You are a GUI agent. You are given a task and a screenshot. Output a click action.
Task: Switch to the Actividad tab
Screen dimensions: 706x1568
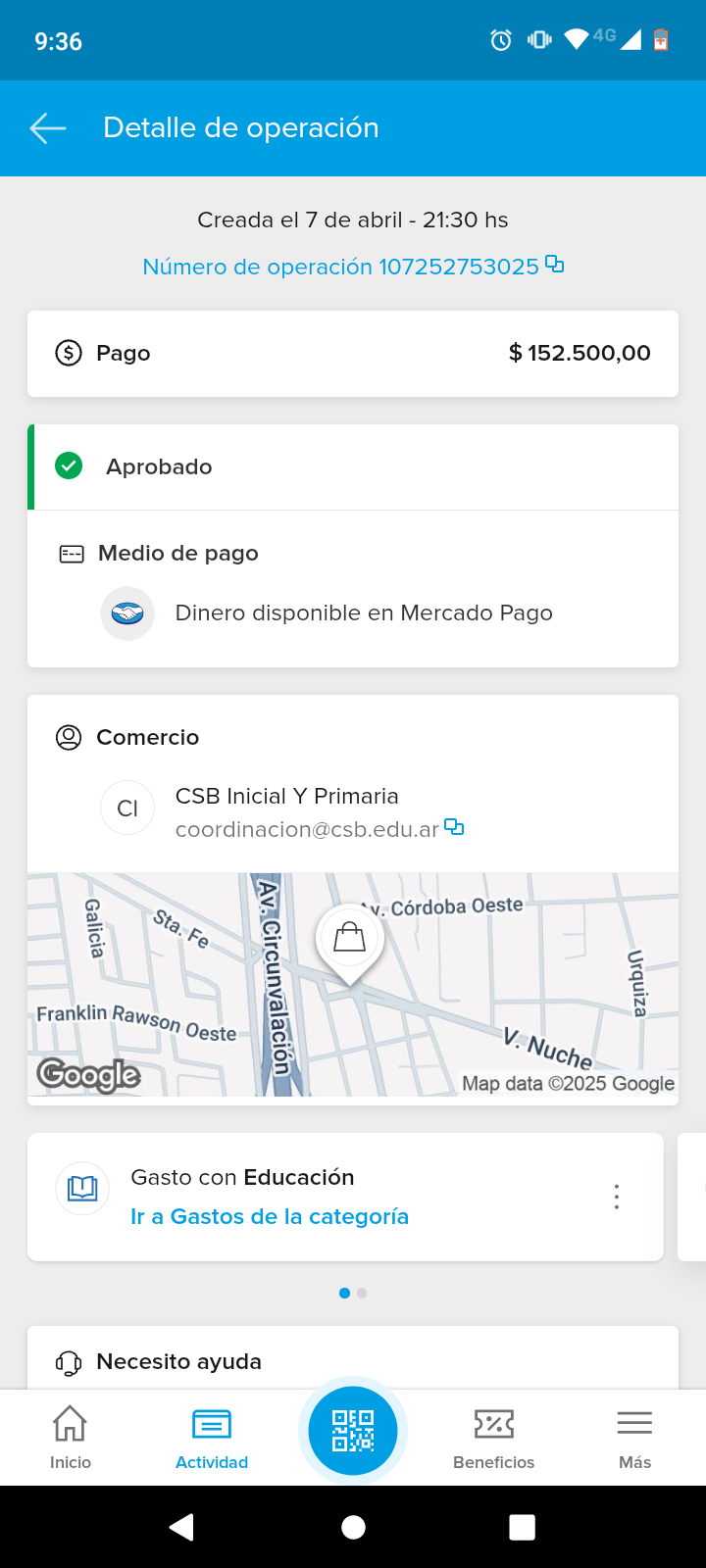click(212, 1437)
